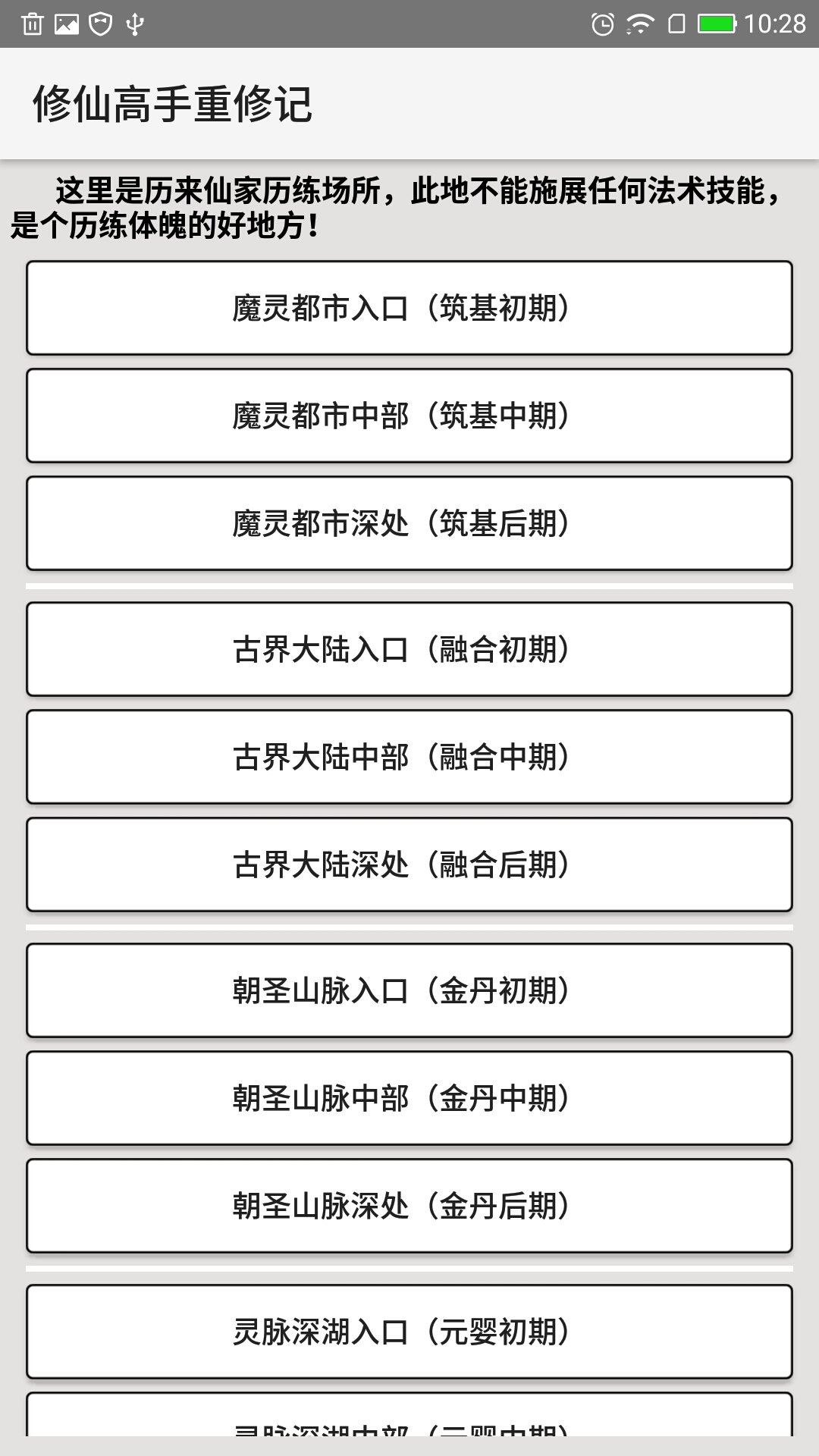
Task: Go to 古界大陆深处（融合后期）
Action: (x=409, y=864)
